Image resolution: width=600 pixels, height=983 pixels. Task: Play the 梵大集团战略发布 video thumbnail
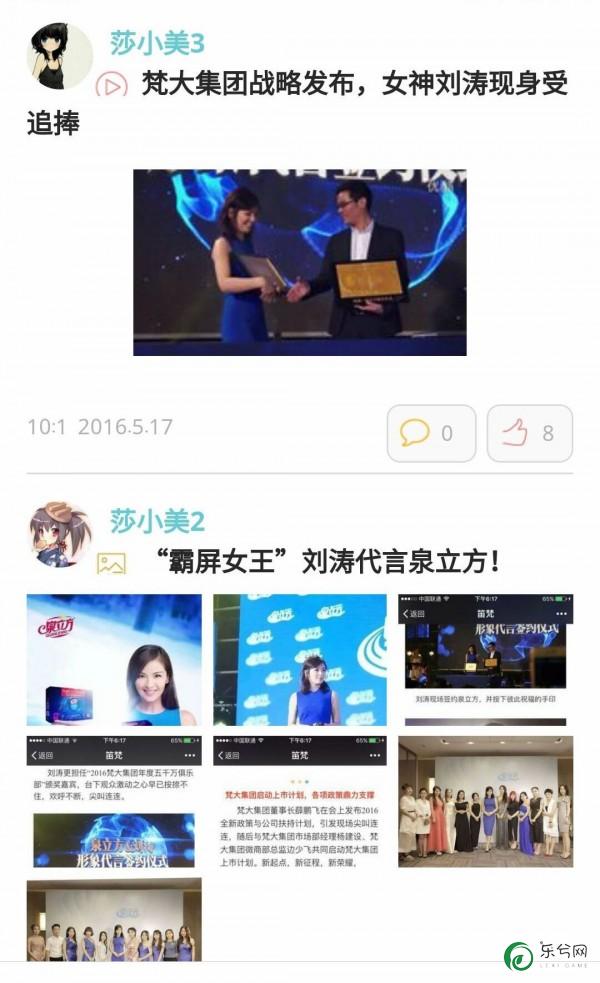(299, 262)
